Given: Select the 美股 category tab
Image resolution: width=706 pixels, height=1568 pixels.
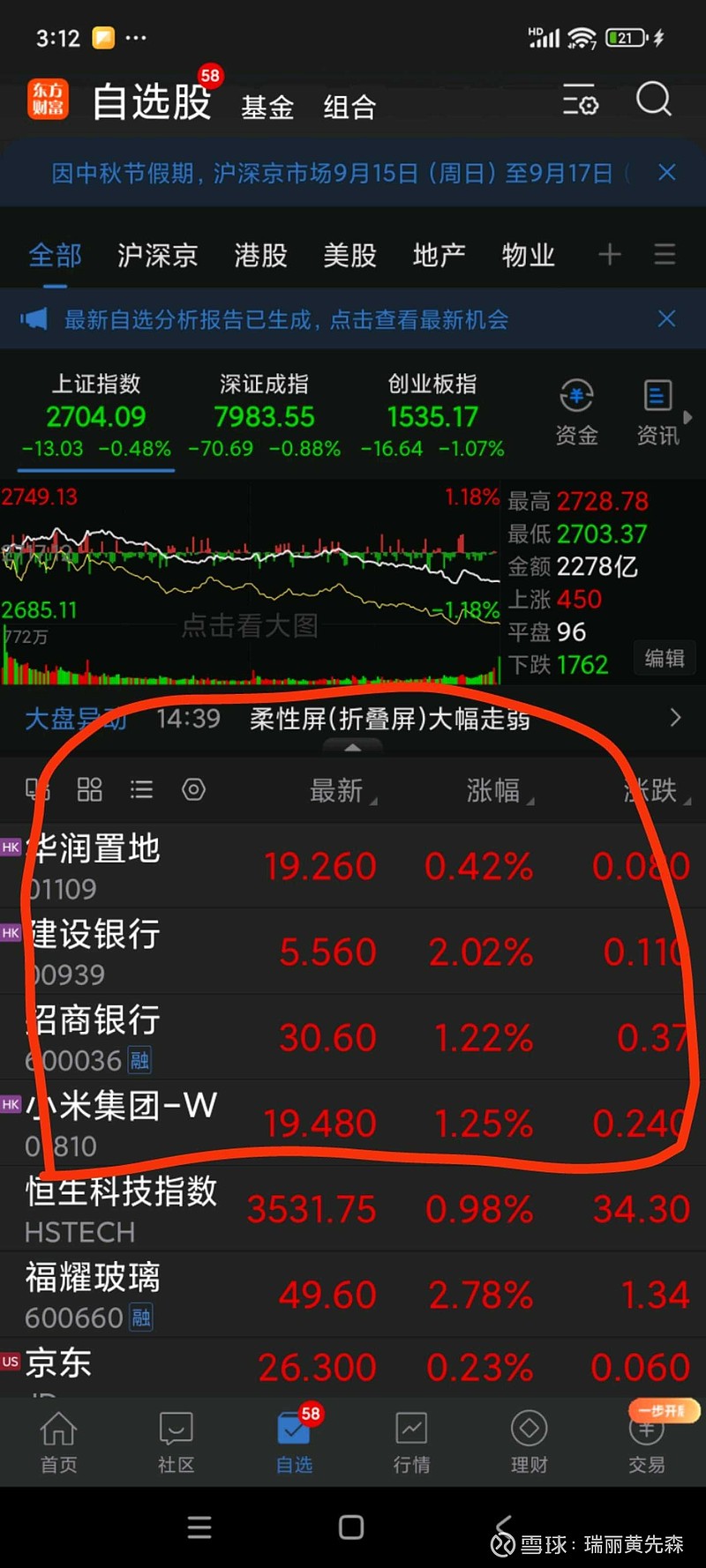Looking at the screenshot, I should pyautogui.click(x=349, y=255).
